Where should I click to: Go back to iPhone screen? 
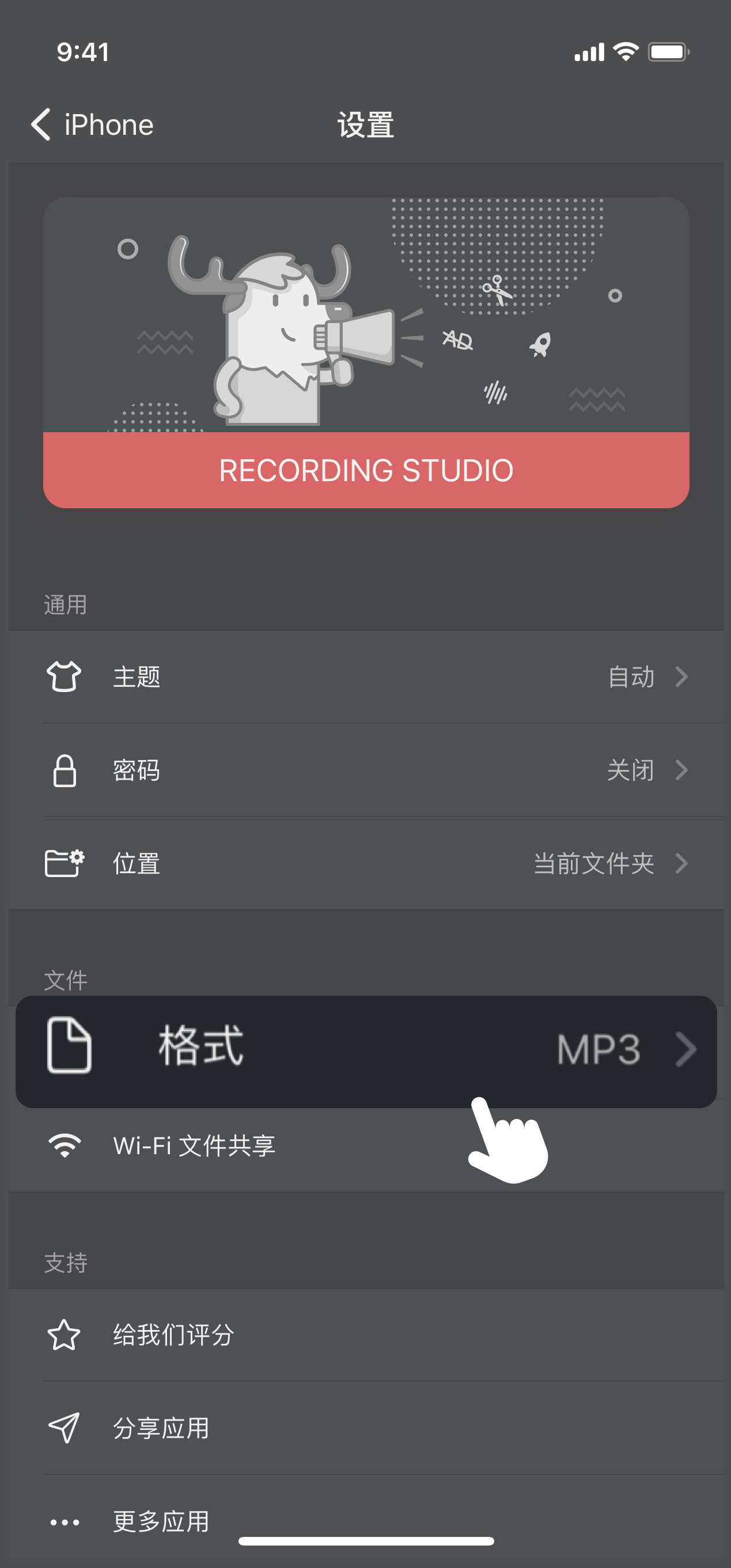point(91,125)
